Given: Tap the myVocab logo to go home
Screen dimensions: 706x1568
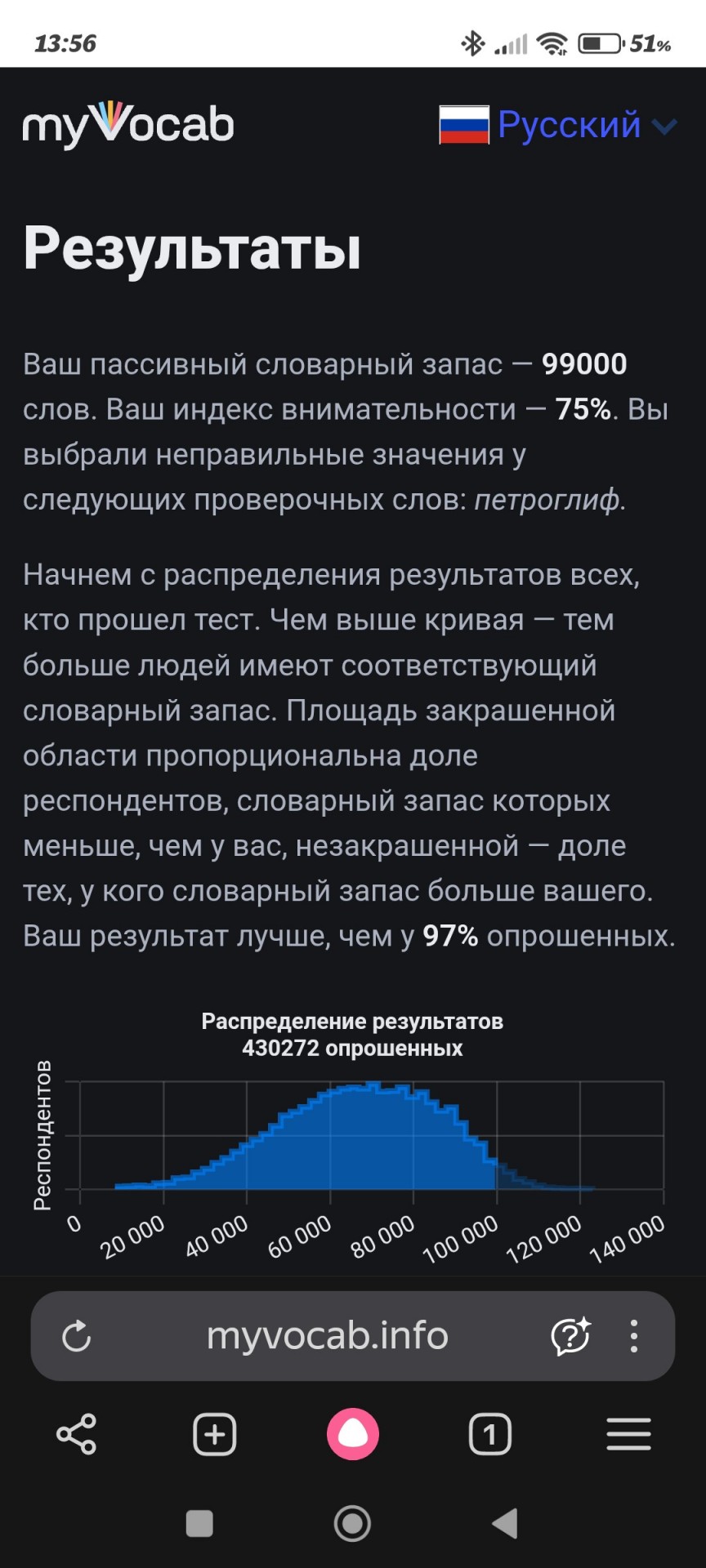Looking at the screenshot, I should (x=128, y=125).
